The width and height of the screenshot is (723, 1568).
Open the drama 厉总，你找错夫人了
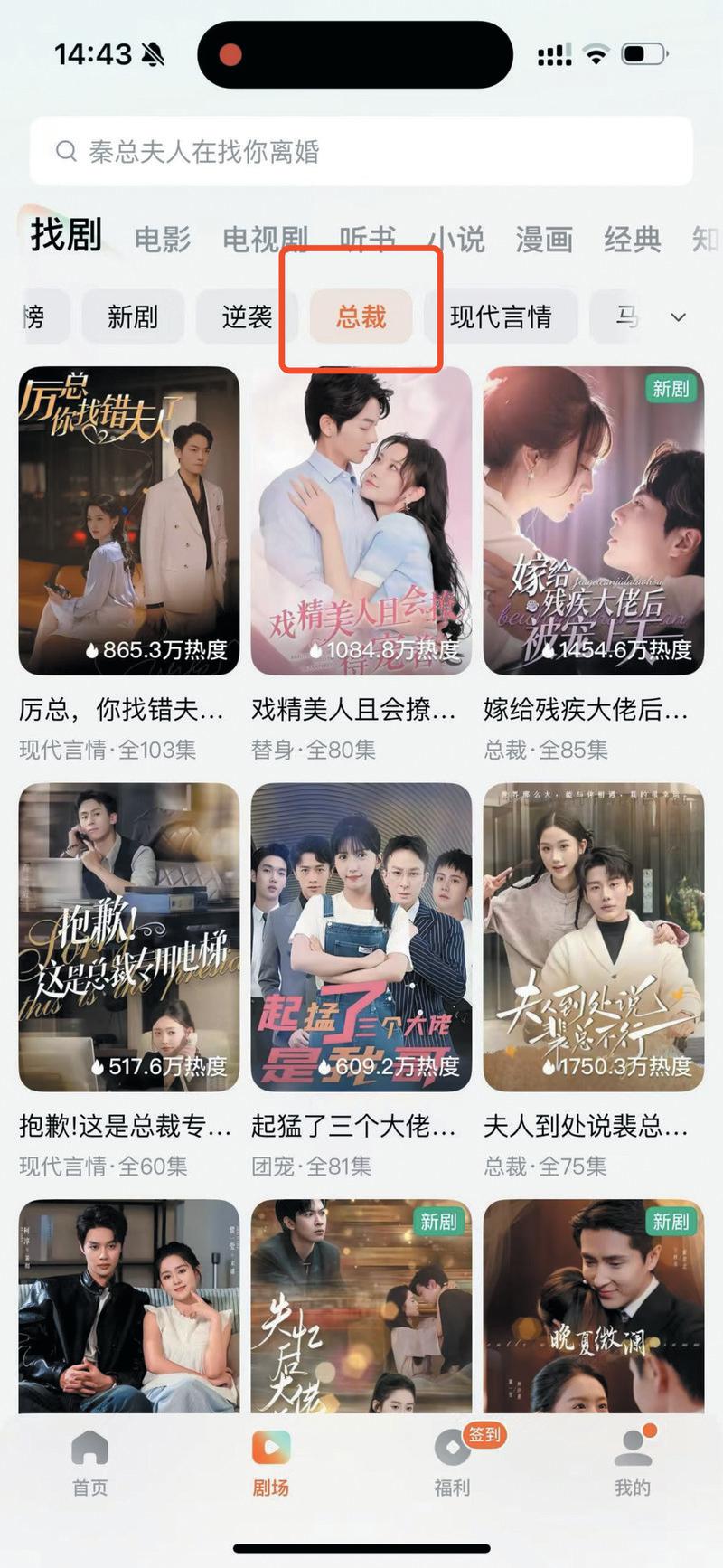point(129,521)
